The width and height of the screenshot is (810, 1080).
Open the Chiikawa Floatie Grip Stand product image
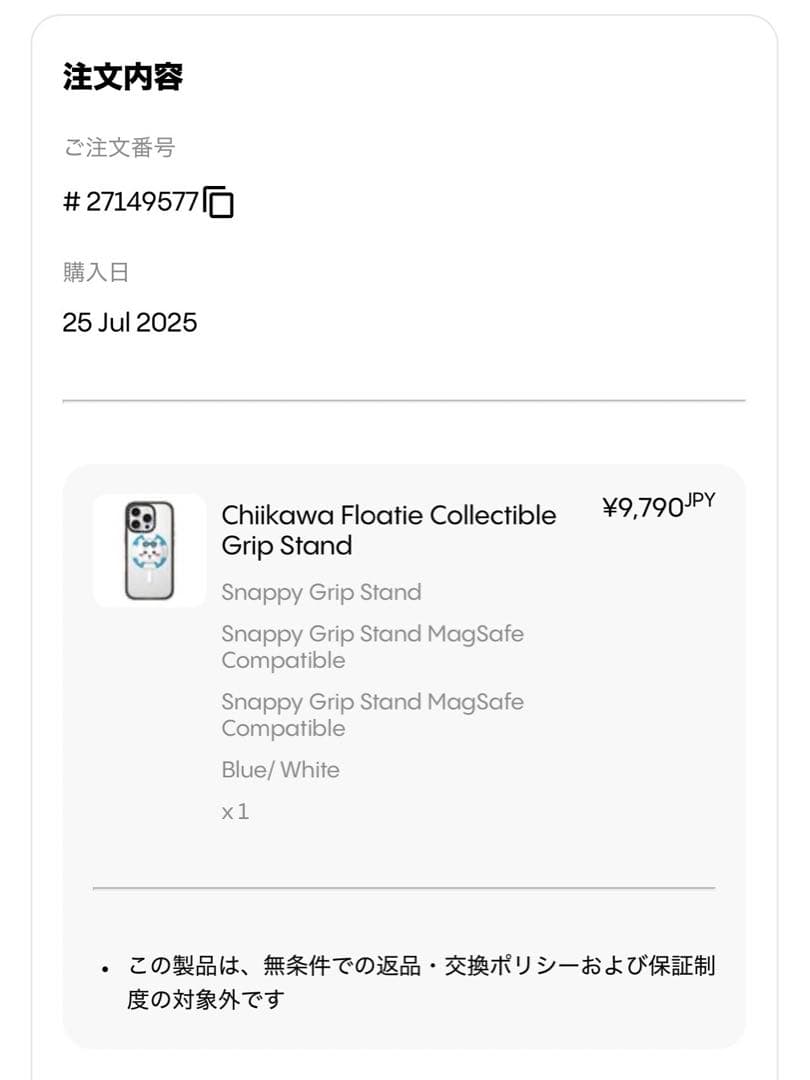coord(149,550)
